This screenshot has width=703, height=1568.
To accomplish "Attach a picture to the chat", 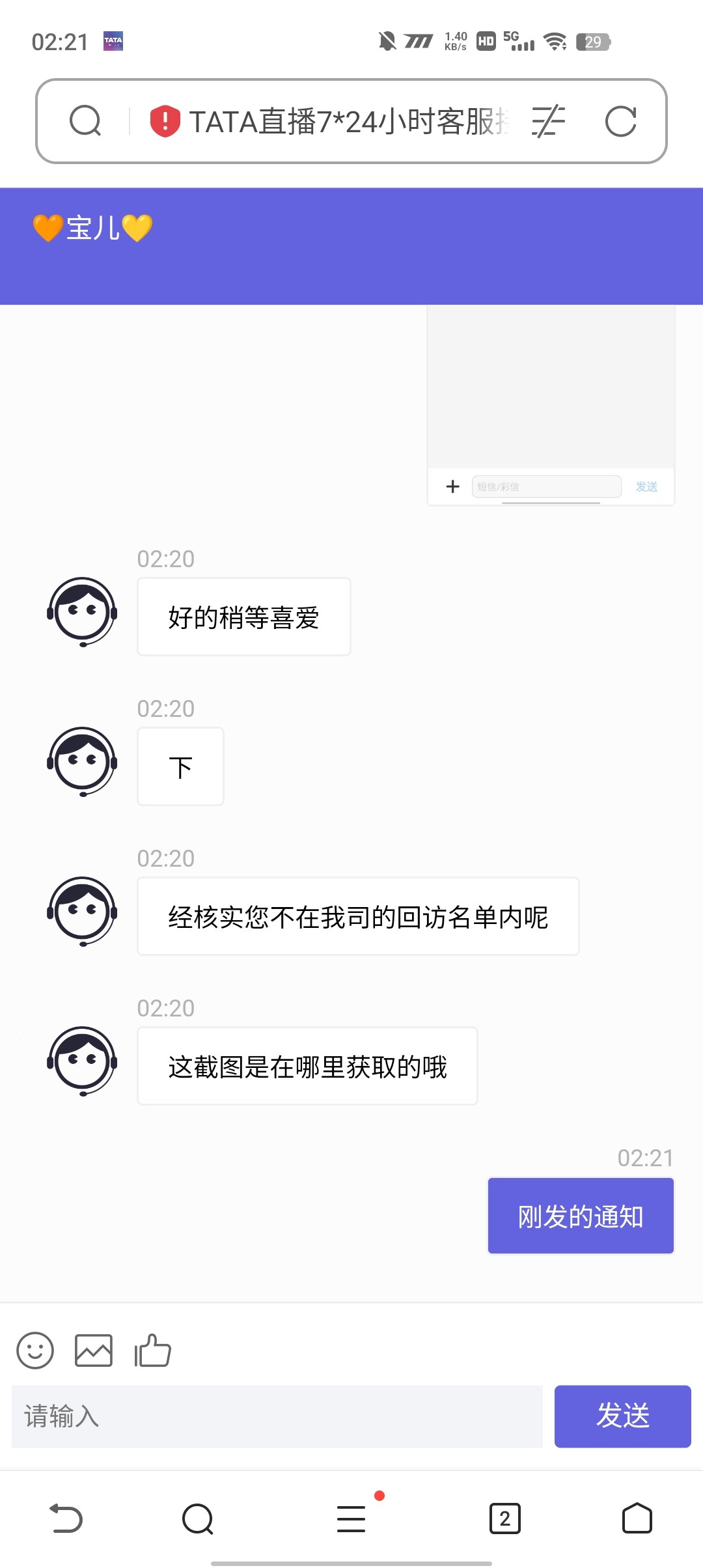I will pyautogui.click(x=94, y=1350).
